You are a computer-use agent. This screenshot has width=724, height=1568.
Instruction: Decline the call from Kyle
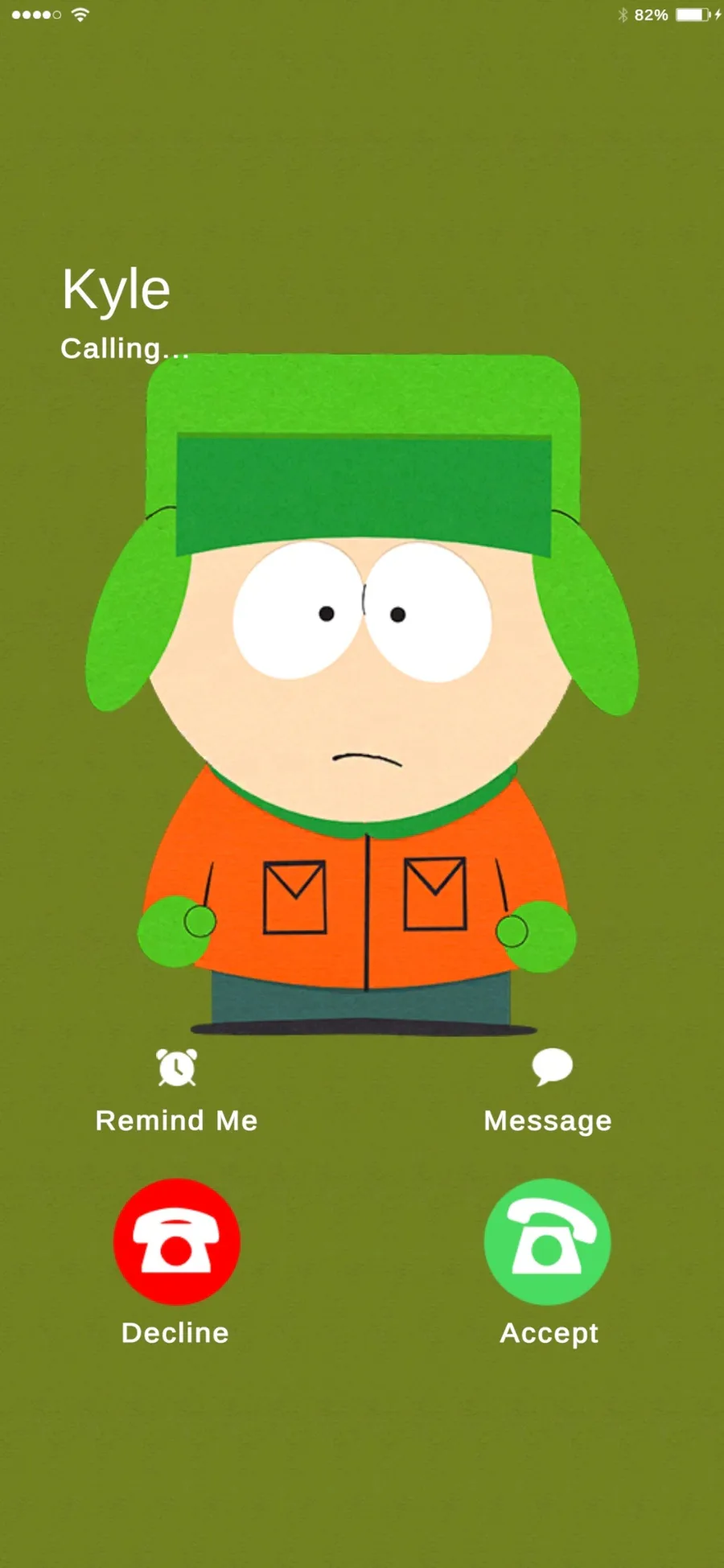(176, 1241)
